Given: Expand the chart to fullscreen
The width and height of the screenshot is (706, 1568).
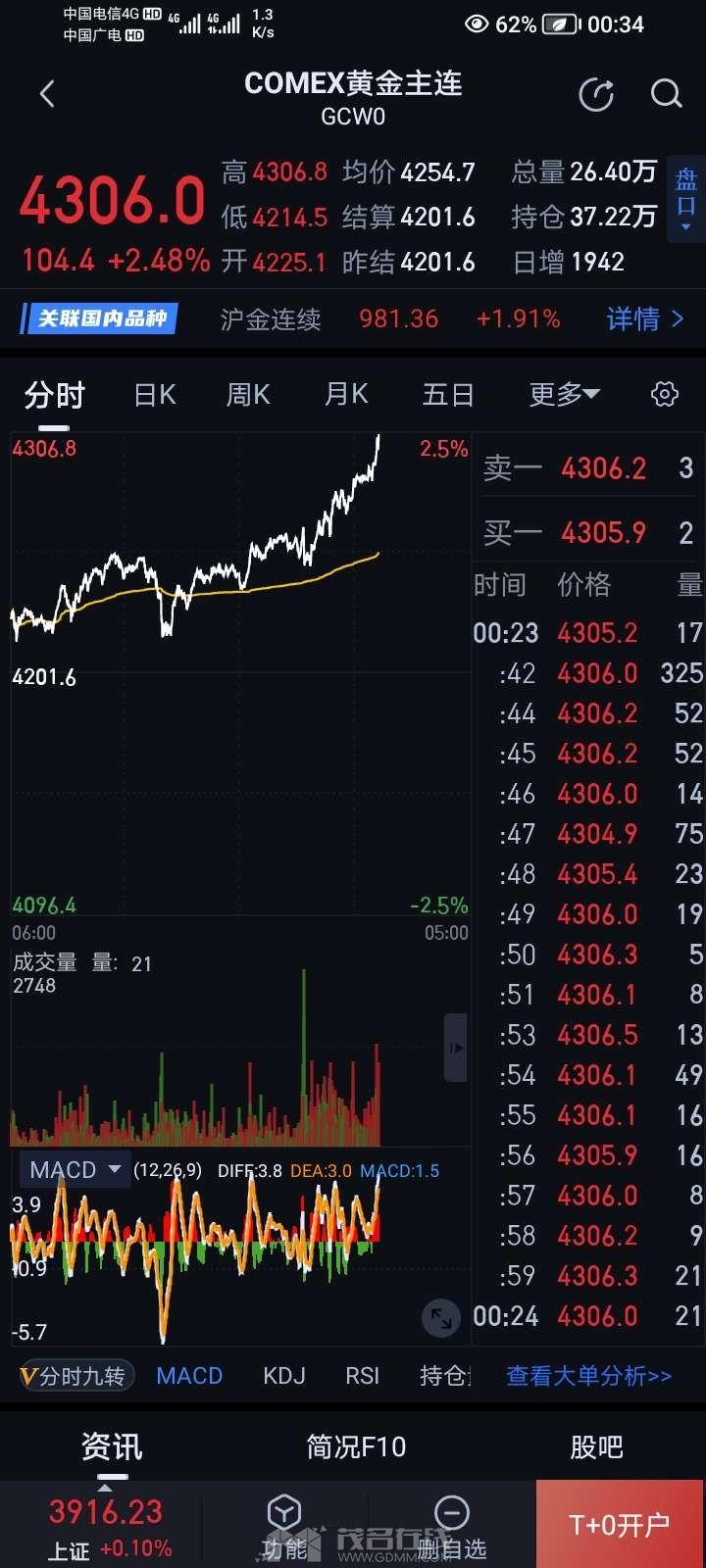Looking at the screenshot, I should (440, 1318).
